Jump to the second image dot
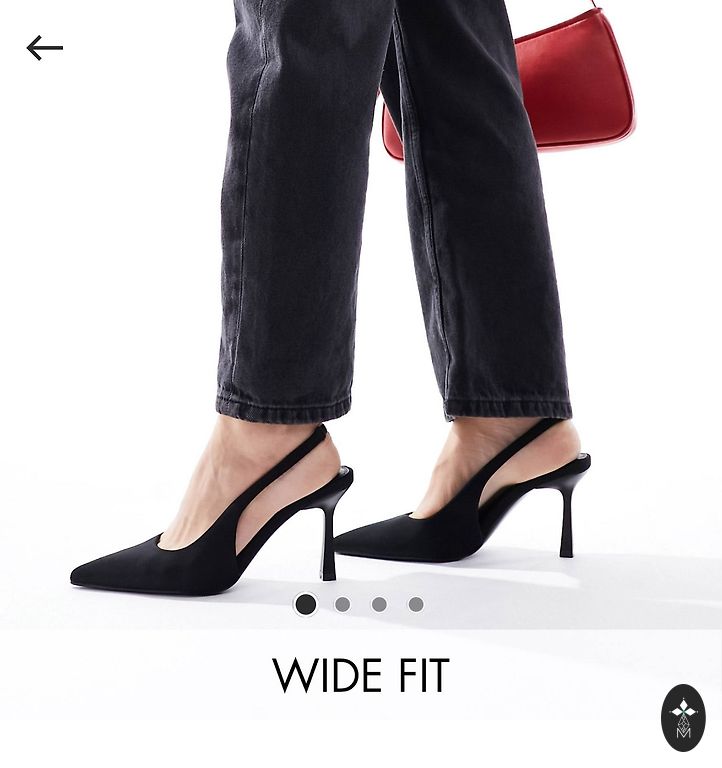The image size is (722, 768). click(x=343, y=604)
